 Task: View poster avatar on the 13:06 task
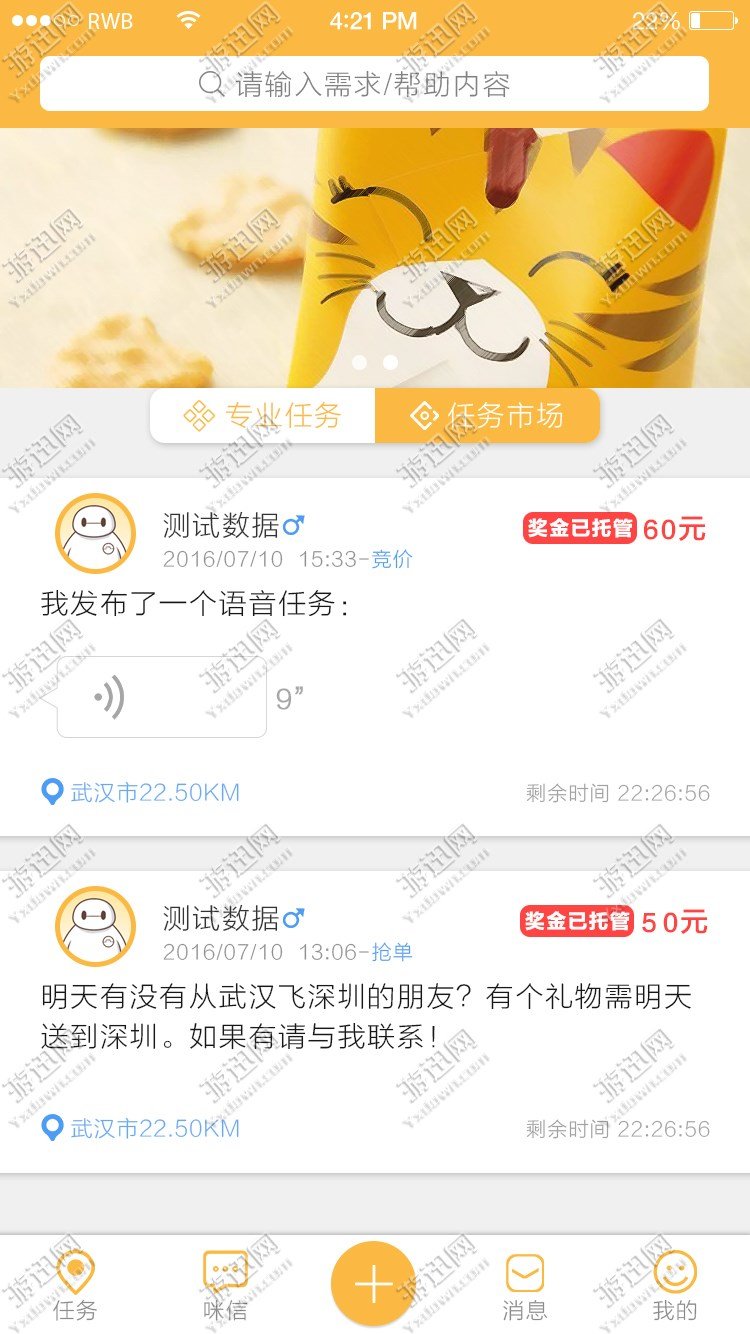(x=95, y=927)
